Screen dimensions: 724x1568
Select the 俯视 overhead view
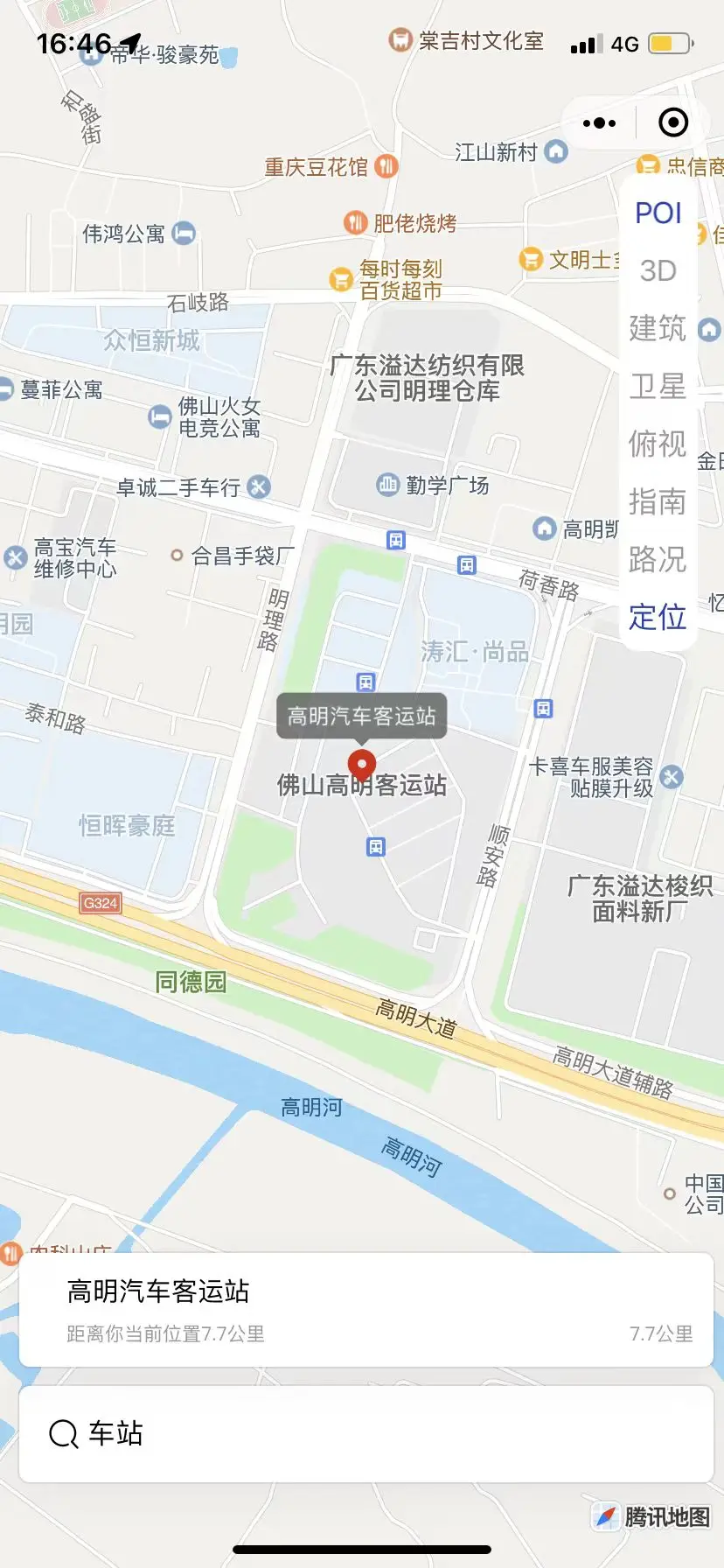coord(658,444)
